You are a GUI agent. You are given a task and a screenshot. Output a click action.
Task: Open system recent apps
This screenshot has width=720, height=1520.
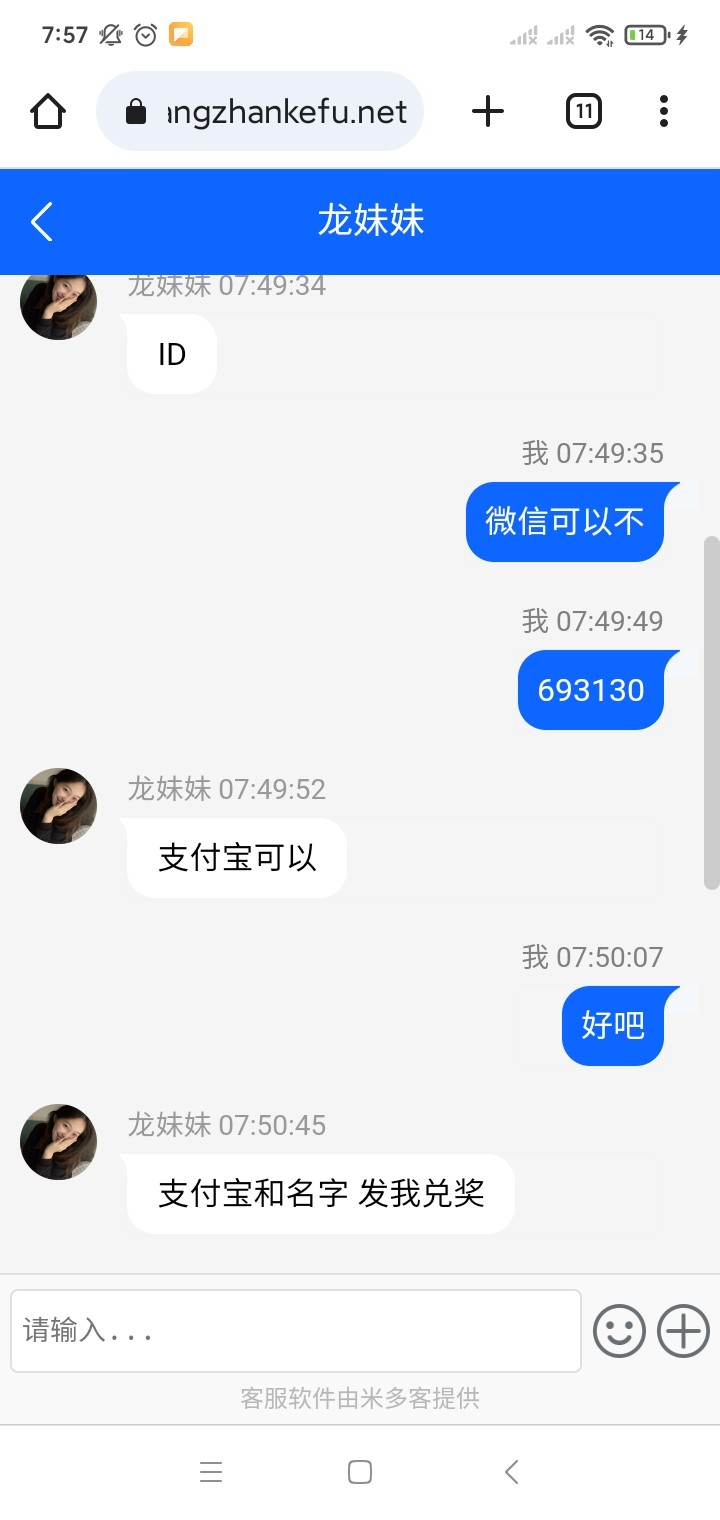coord(210,1471)
